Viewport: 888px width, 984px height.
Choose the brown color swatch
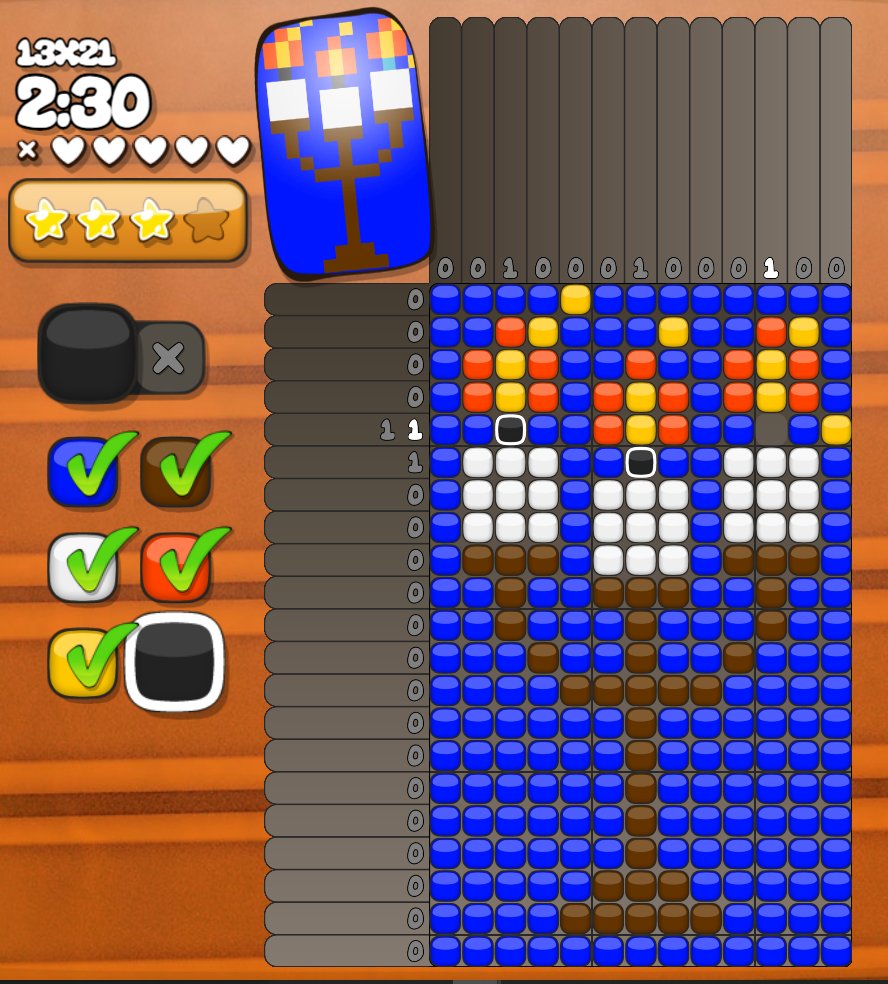(x=176, y=471)
